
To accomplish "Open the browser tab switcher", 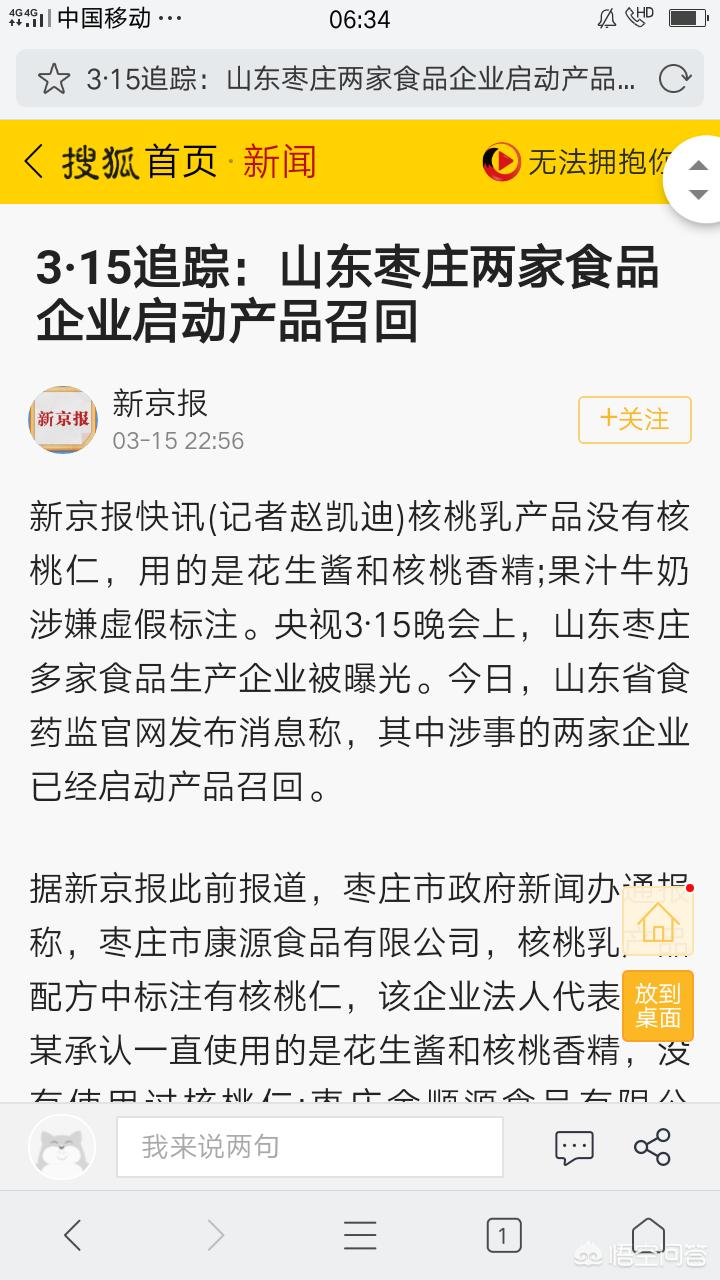I will click(x=504, y=1236).
